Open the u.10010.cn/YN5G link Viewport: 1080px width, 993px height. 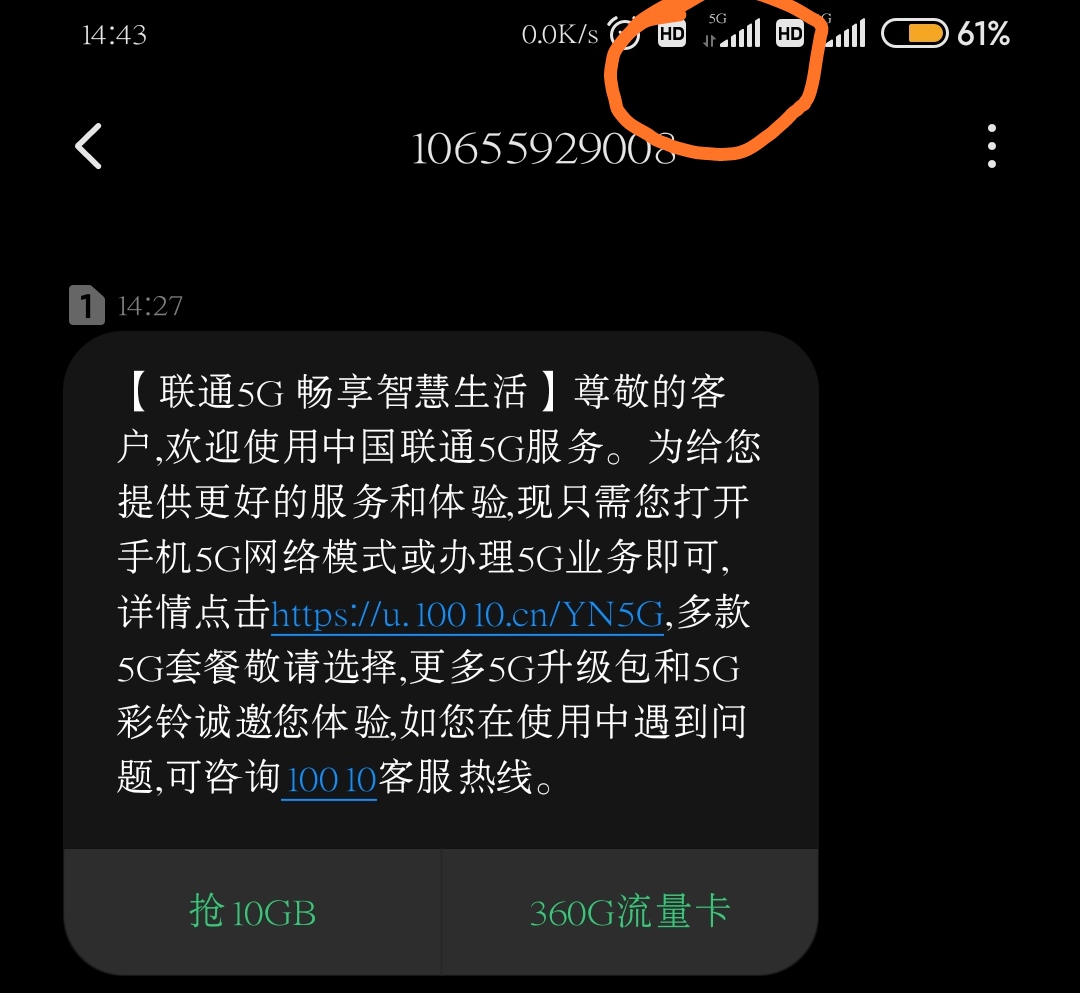click(x=467, y=613)
